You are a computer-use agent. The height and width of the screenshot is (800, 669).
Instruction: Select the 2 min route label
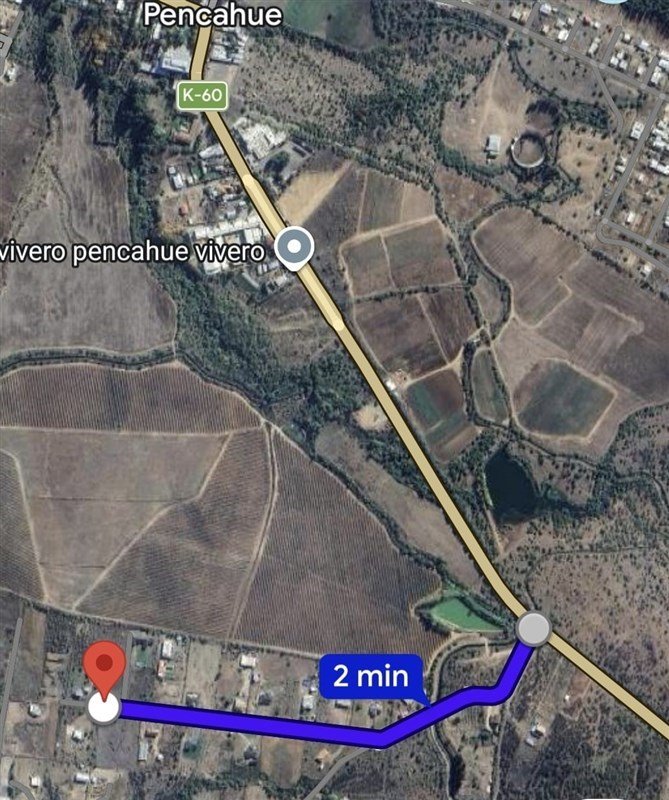pos(370,676)
